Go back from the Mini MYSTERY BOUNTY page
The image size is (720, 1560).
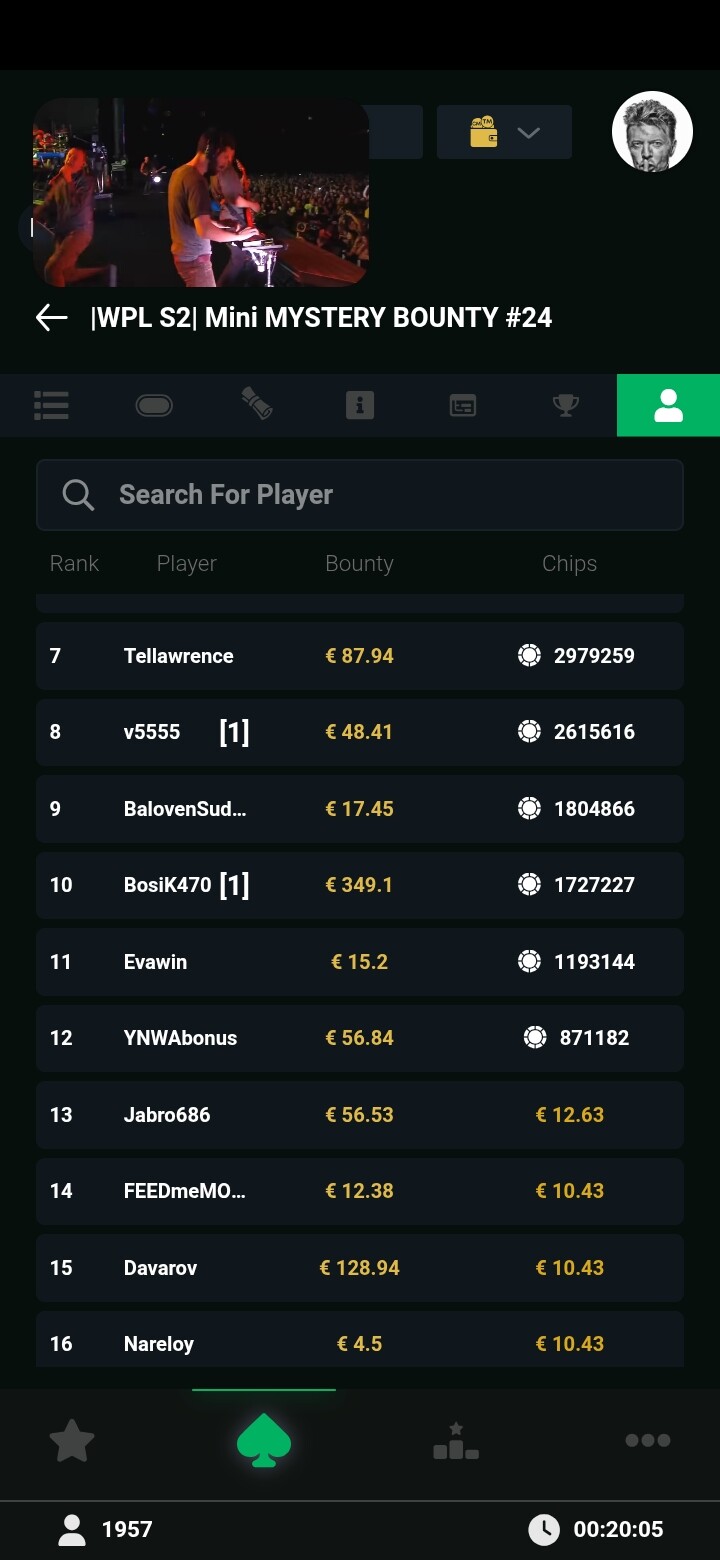(52, 318)
